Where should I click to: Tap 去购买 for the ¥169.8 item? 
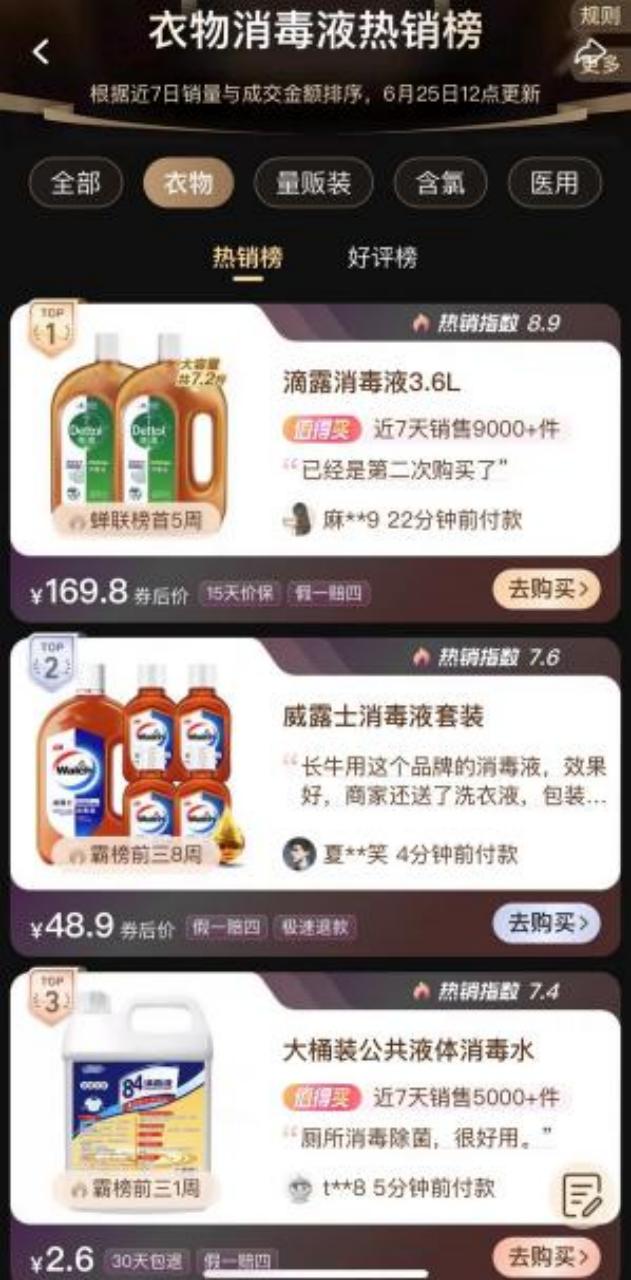(546, 590)
